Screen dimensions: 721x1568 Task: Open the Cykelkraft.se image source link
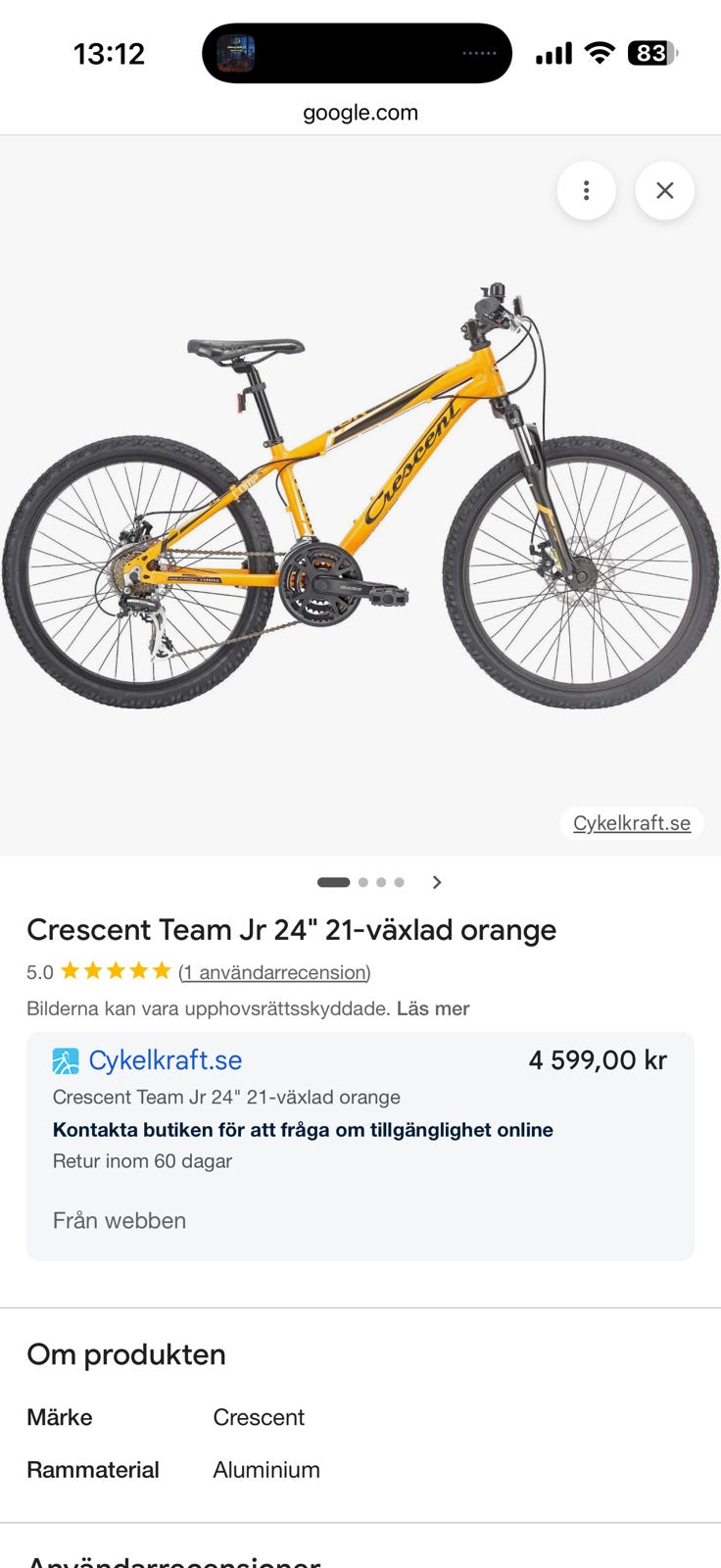pyautogui.click(x=632, y=823)
